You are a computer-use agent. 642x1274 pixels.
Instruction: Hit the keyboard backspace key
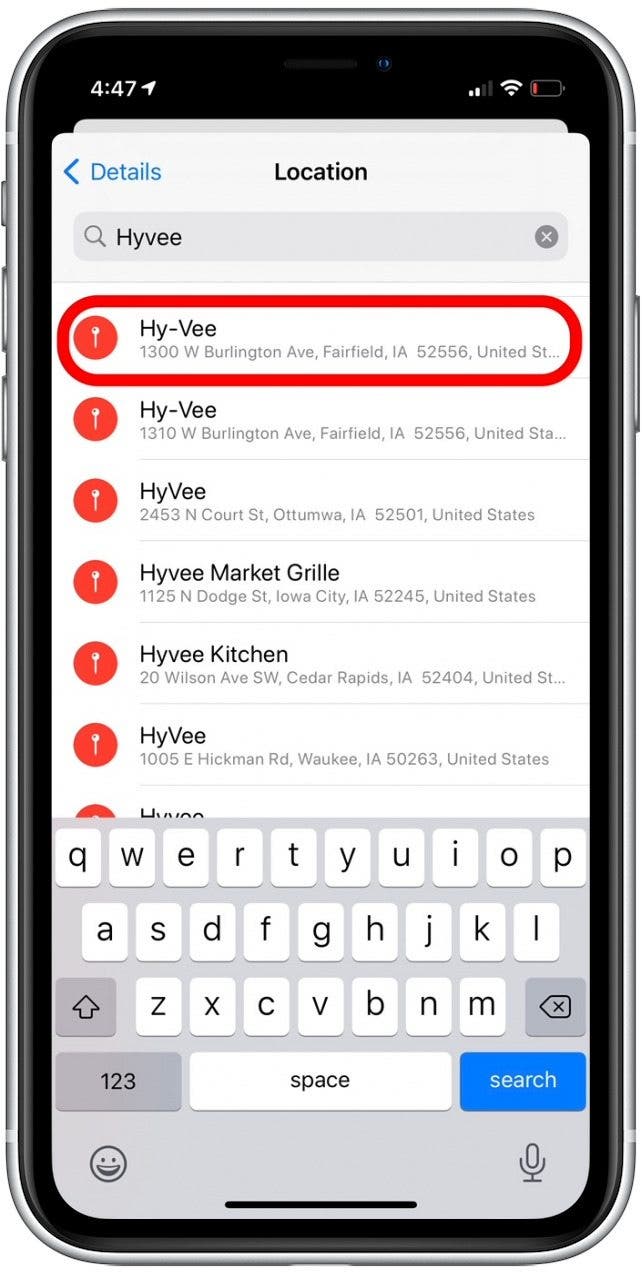tap(553, 1006)
